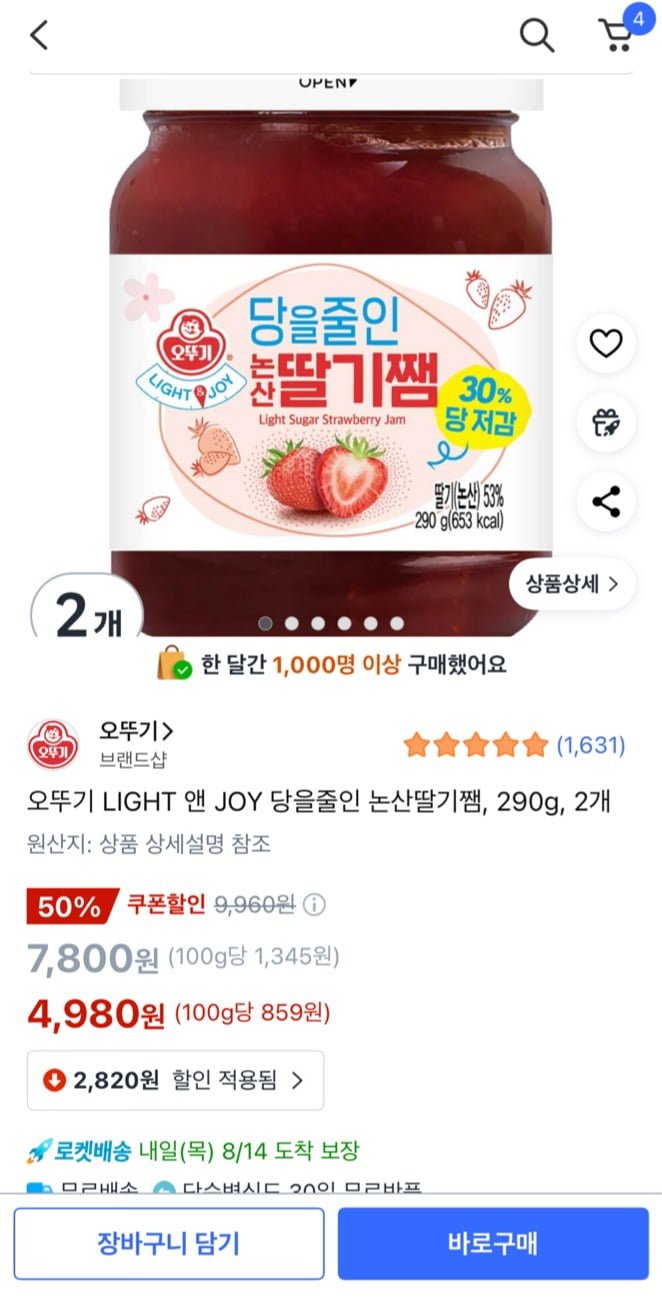Share this product
This screenshot has width=662, height=1304.
pyautogui.click(x=606, y=501)
